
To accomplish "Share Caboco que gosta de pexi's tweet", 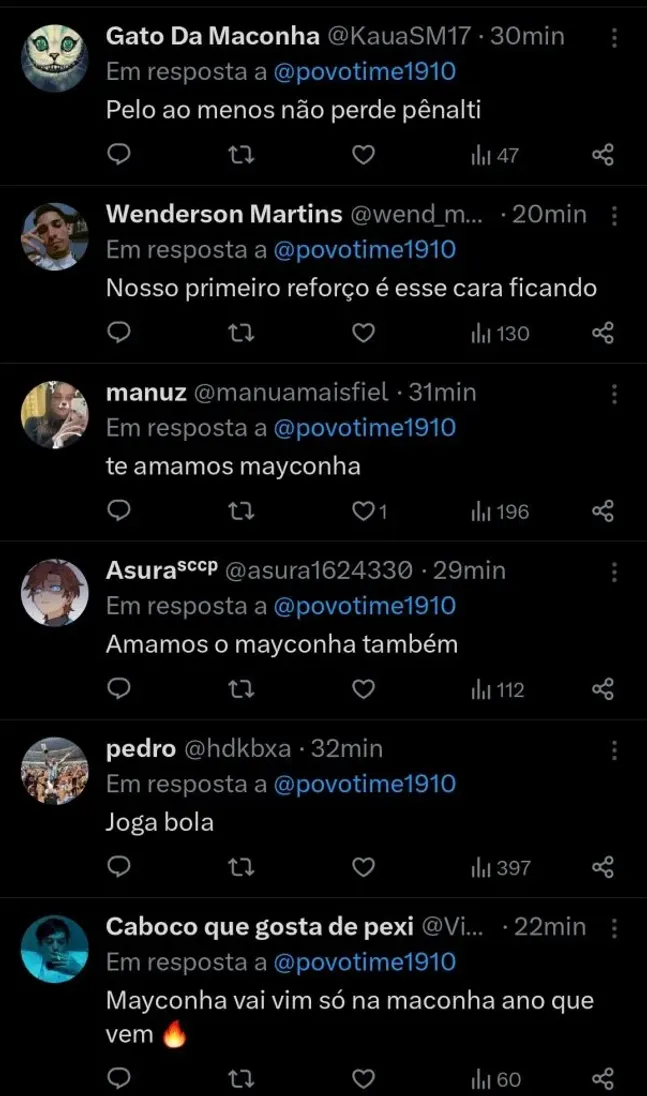I will (x=602, y=1079).
